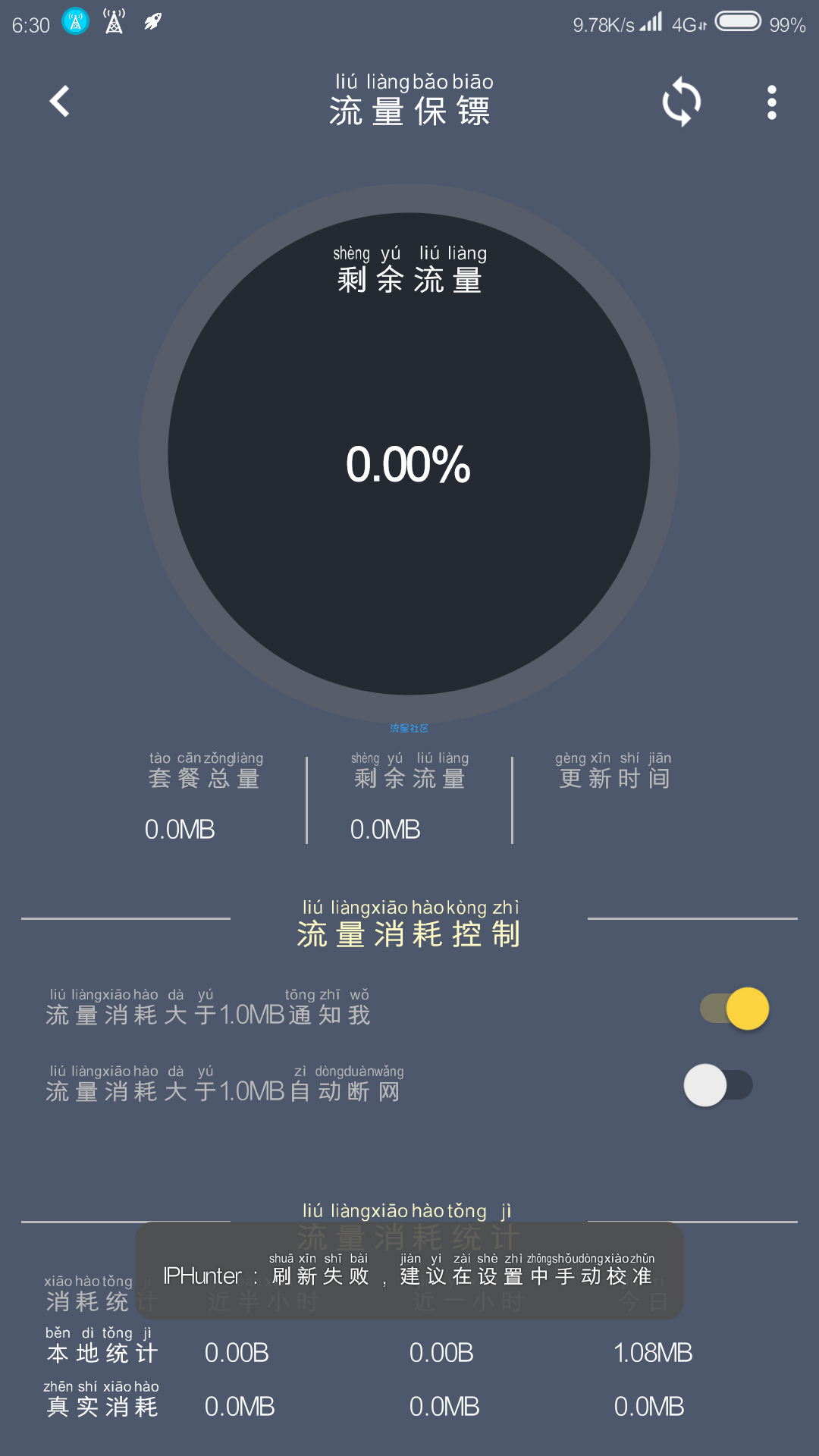Disable the 流量消耗大于1.0MB通知我 switch
The width and height of the screenshot is (819, 1456).
[x=734, y=1009]
